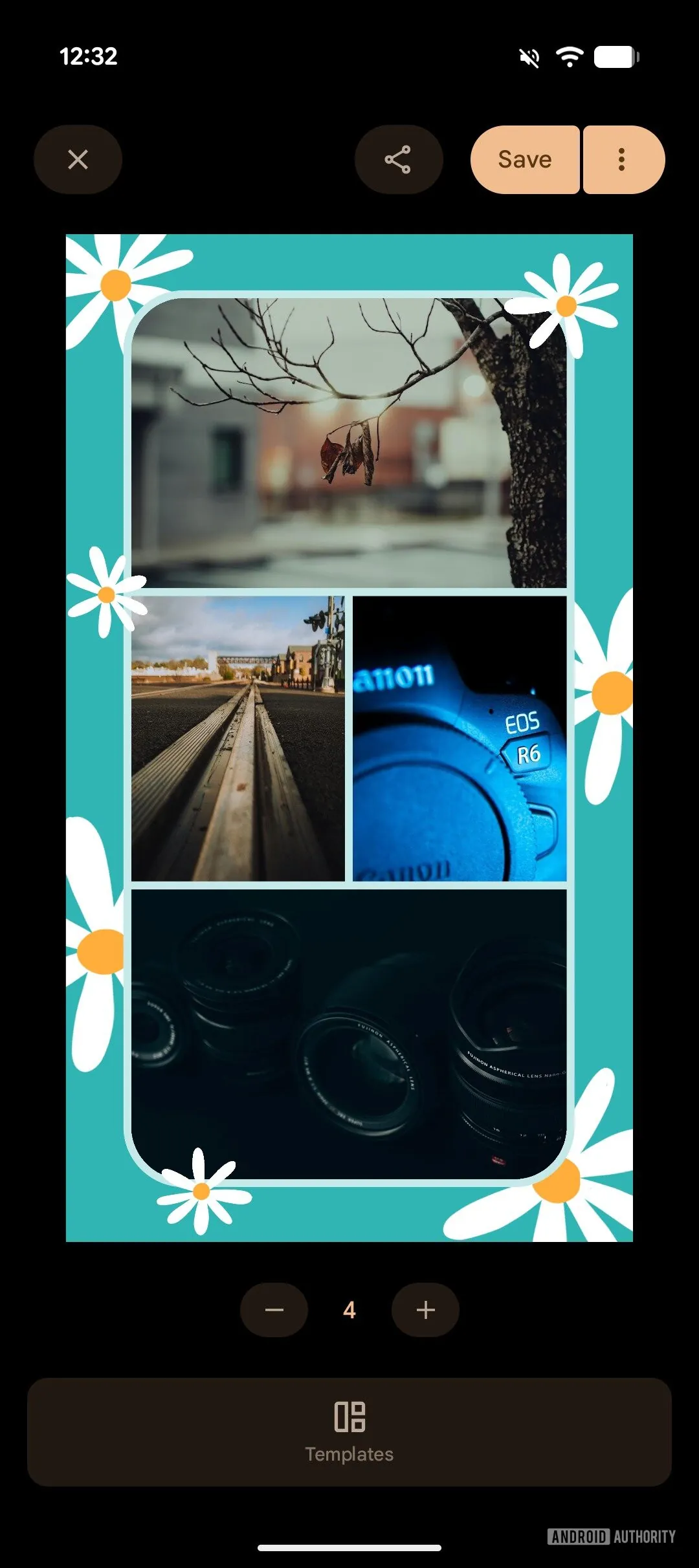
Task: Open the Templates picker
Action: 349,1431
